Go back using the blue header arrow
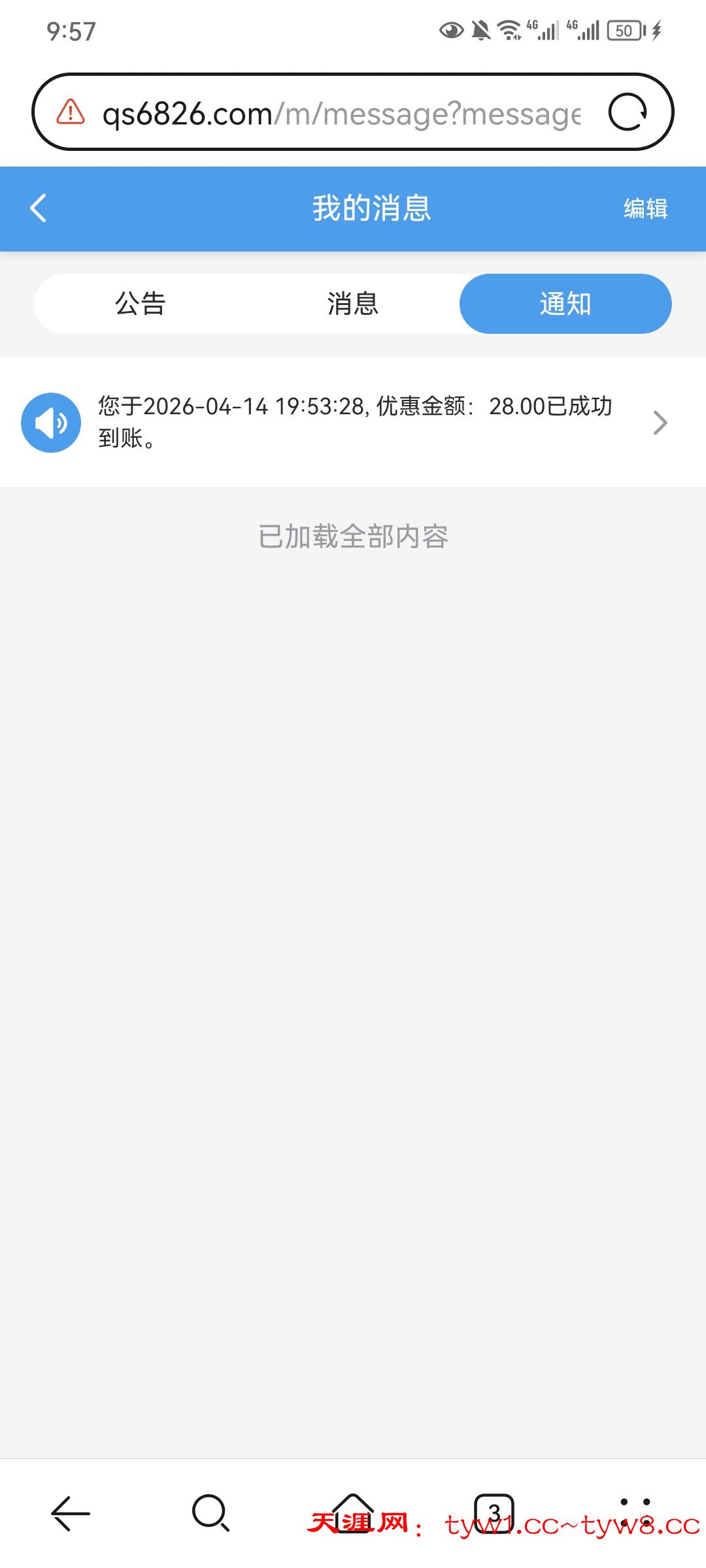The image size is (706, 1568). (37, 208)
